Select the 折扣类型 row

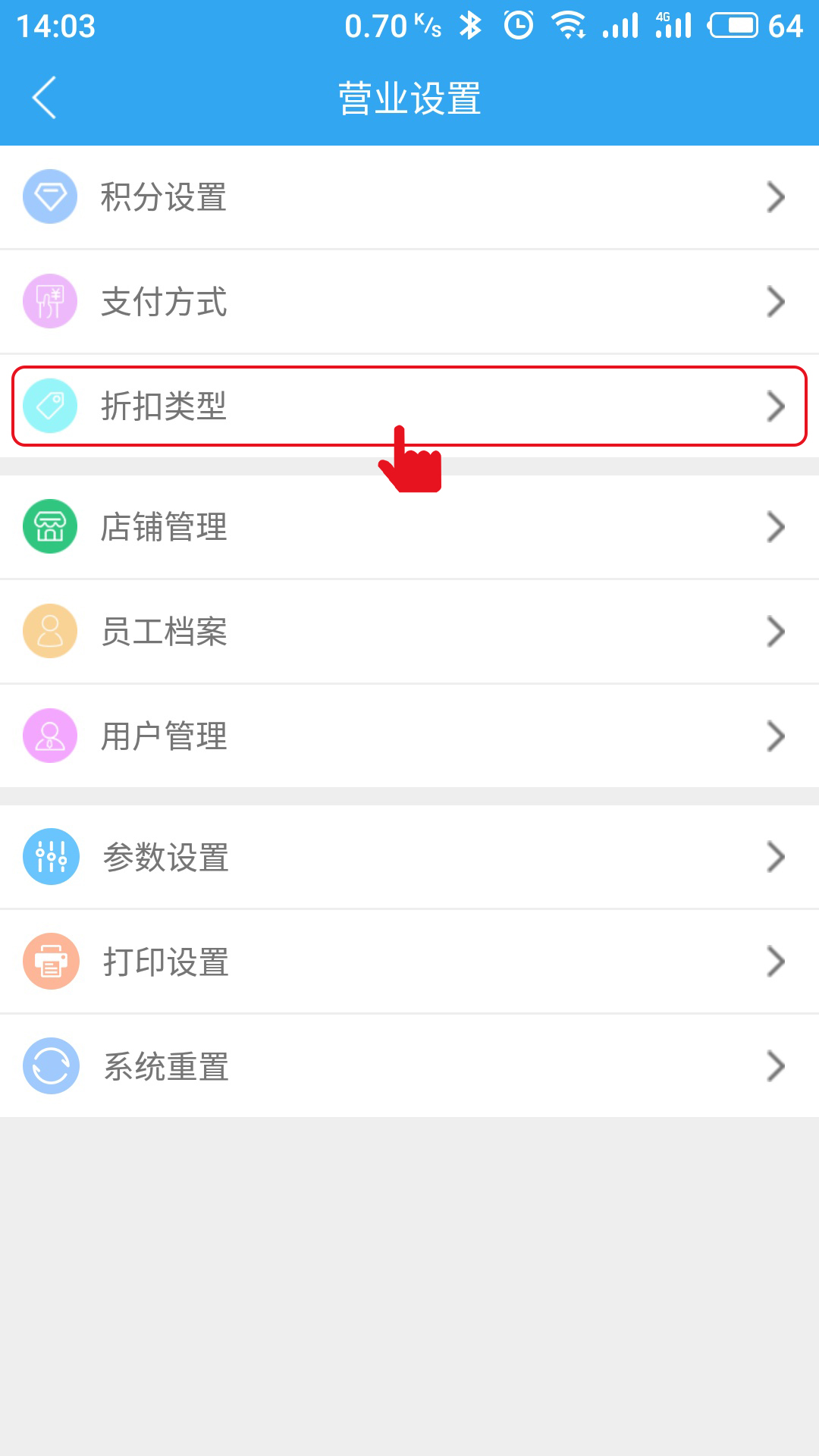point(409,406)
